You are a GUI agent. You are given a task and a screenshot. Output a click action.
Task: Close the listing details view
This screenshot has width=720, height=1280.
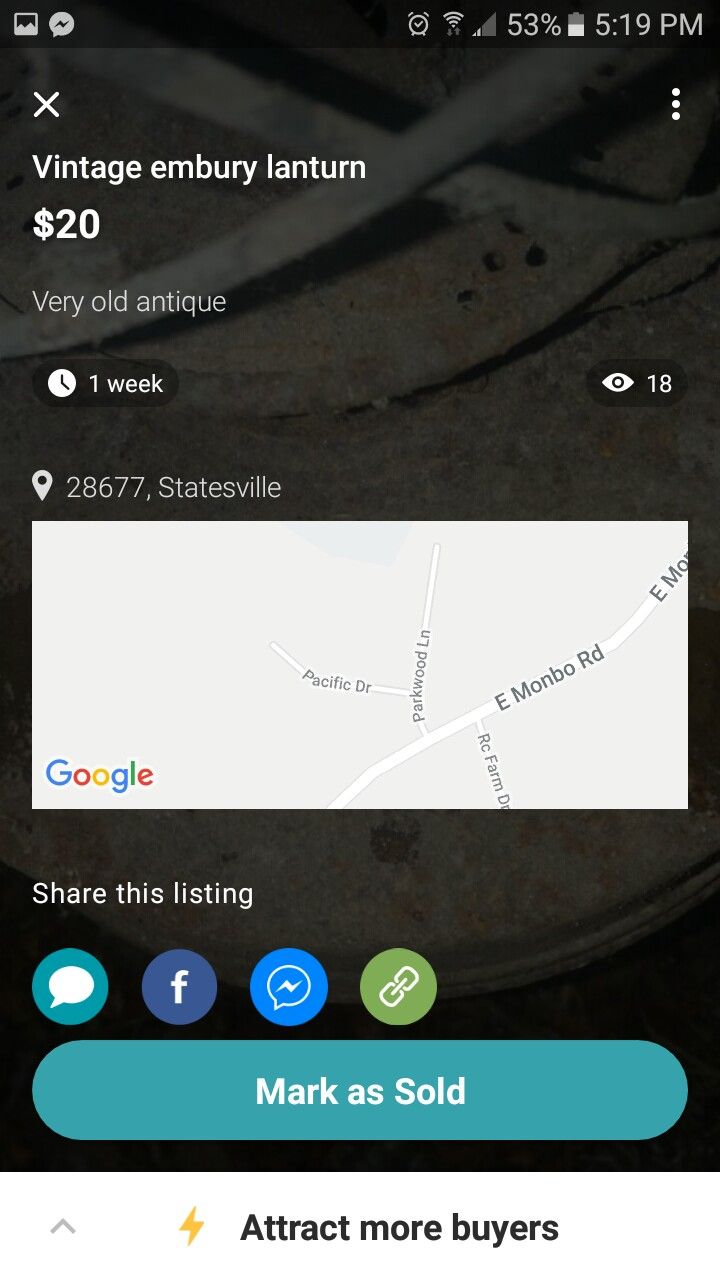click(x=47, y=104)
